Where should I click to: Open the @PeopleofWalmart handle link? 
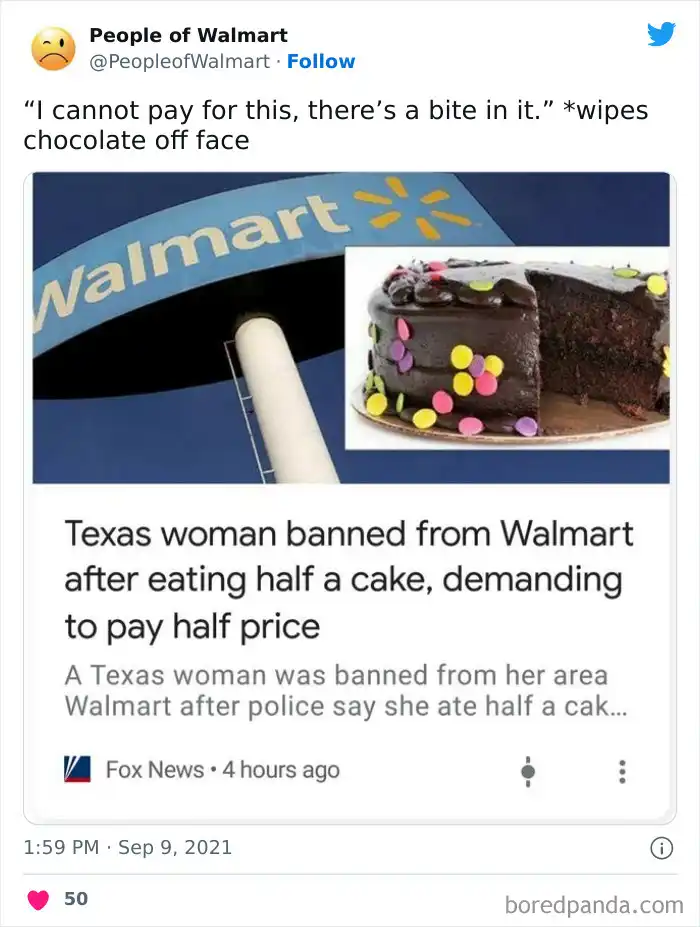pos(179,62)
